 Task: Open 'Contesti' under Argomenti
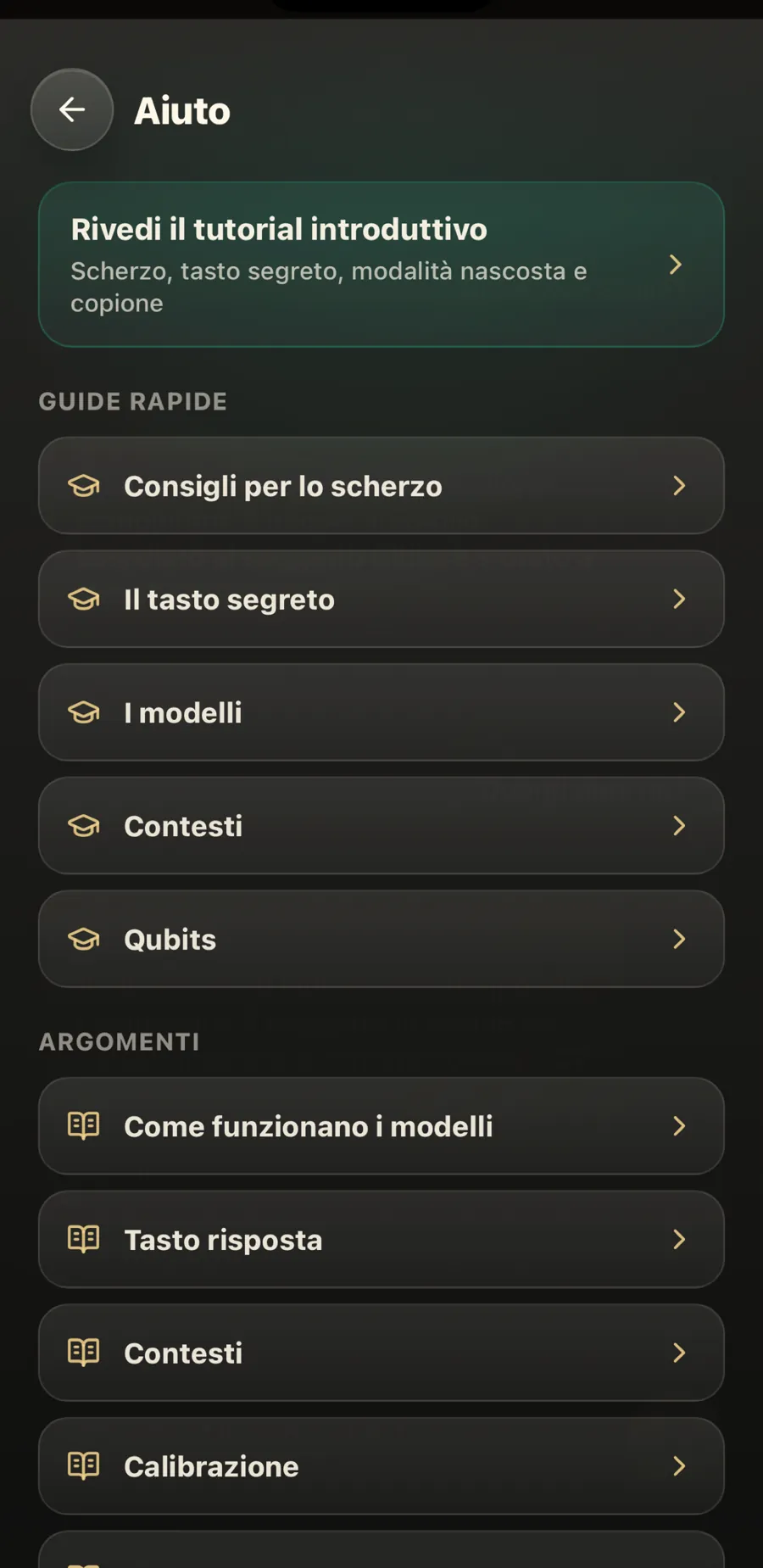(381, 1353)
